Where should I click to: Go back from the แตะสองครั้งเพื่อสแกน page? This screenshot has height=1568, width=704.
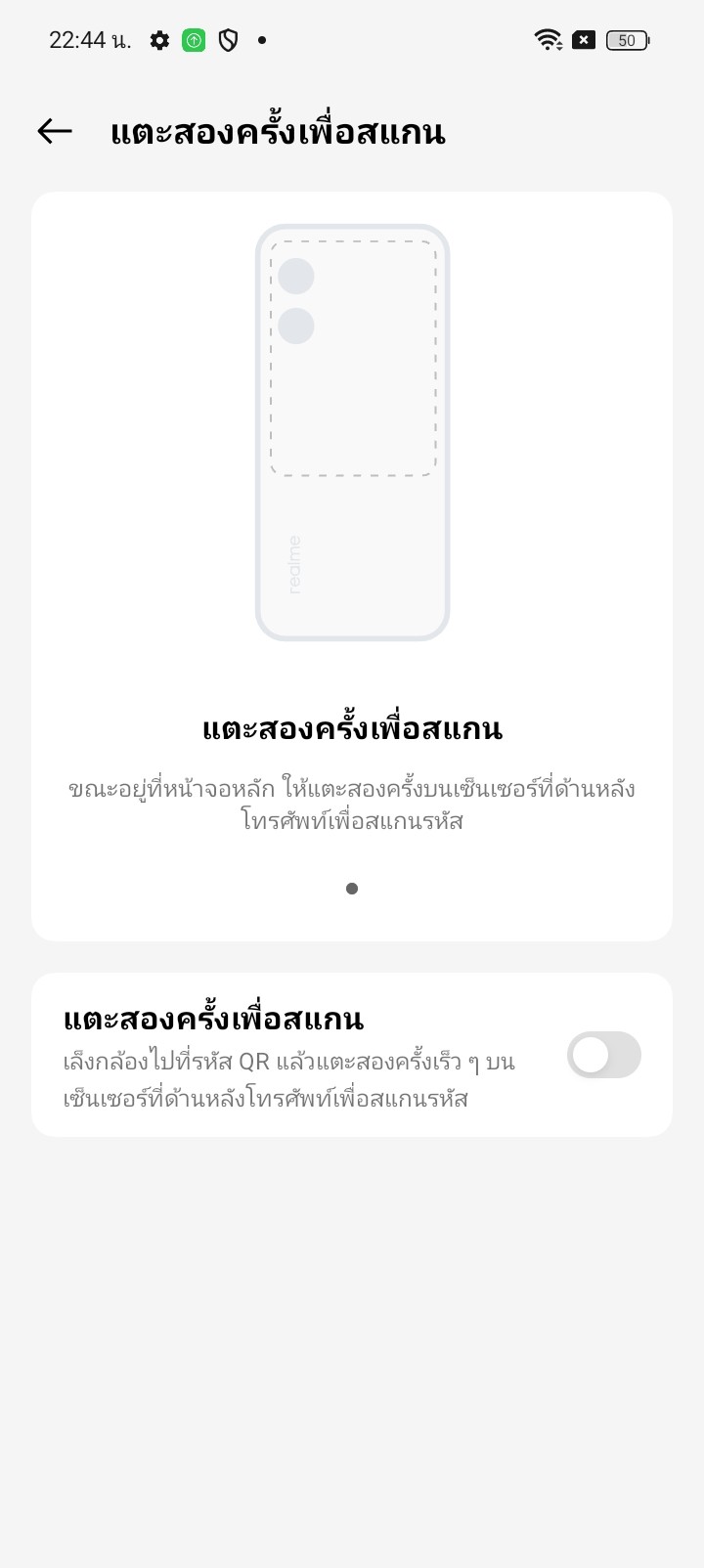(x=55, y=131)
